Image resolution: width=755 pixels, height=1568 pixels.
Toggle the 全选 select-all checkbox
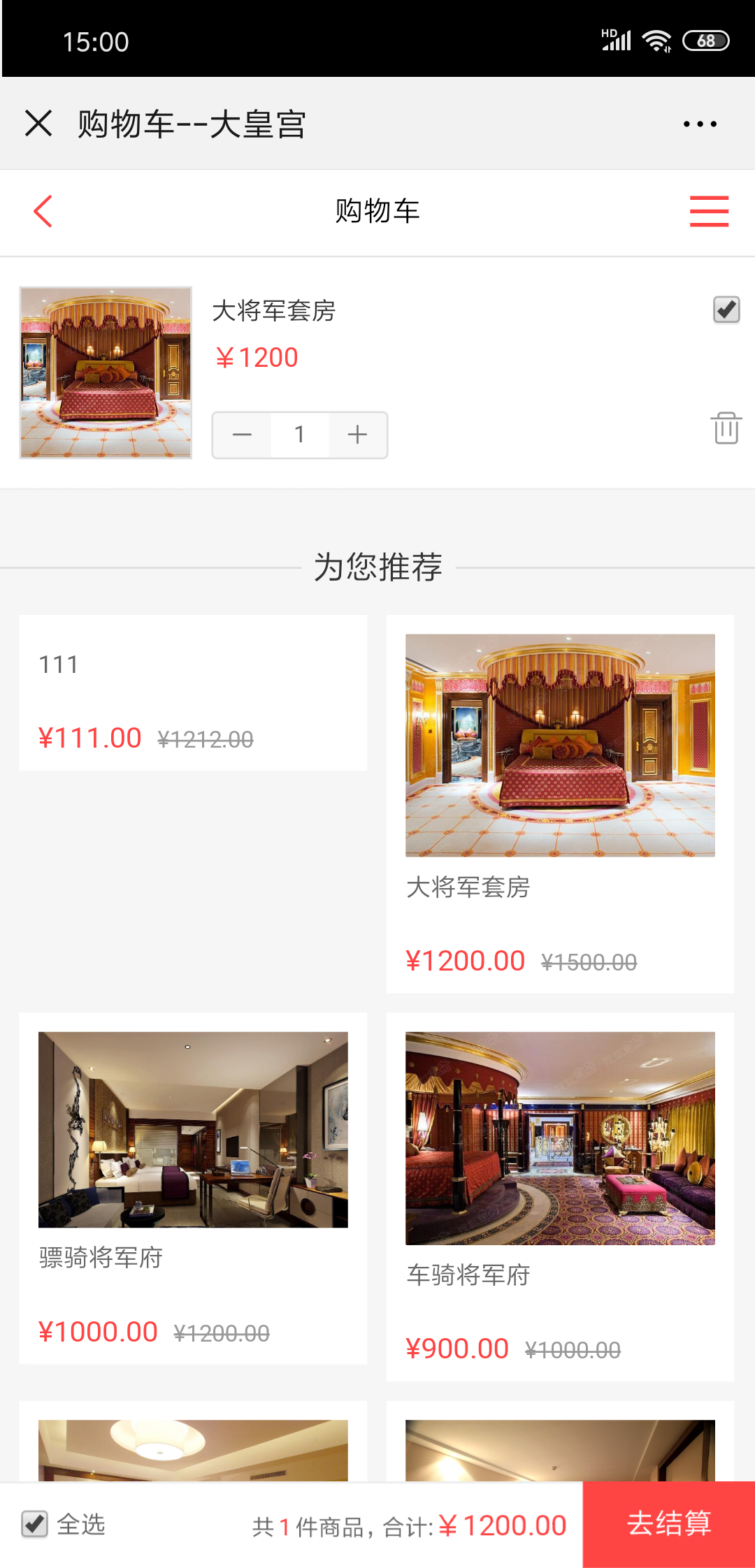34,1524
